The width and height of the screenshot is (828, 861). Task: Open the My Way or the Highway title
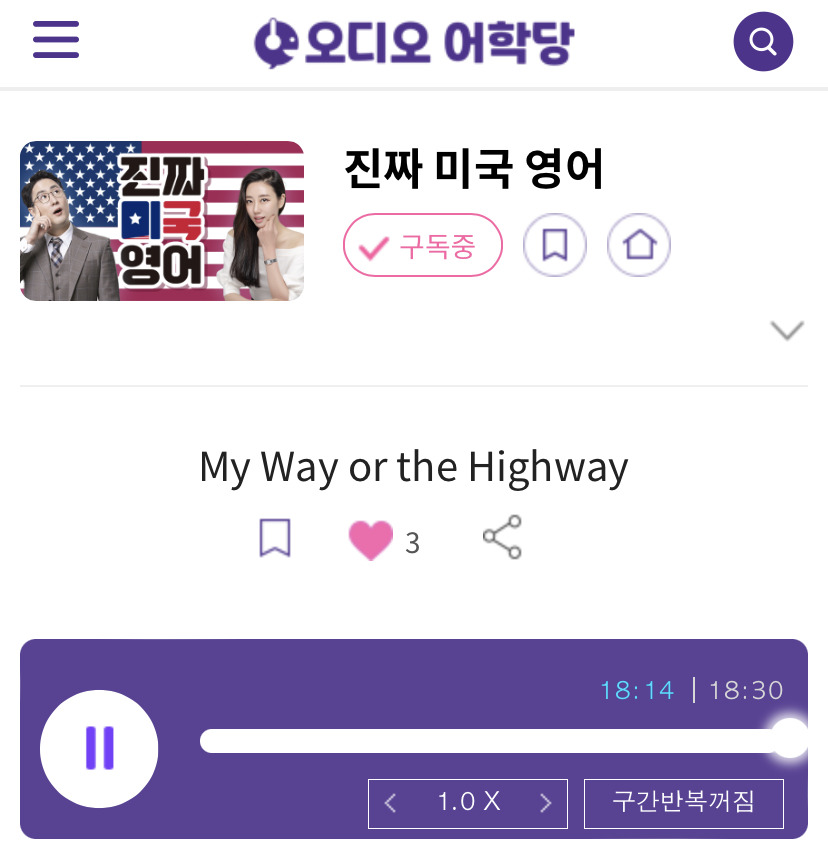pyautogui.click(x=413, y=466)
